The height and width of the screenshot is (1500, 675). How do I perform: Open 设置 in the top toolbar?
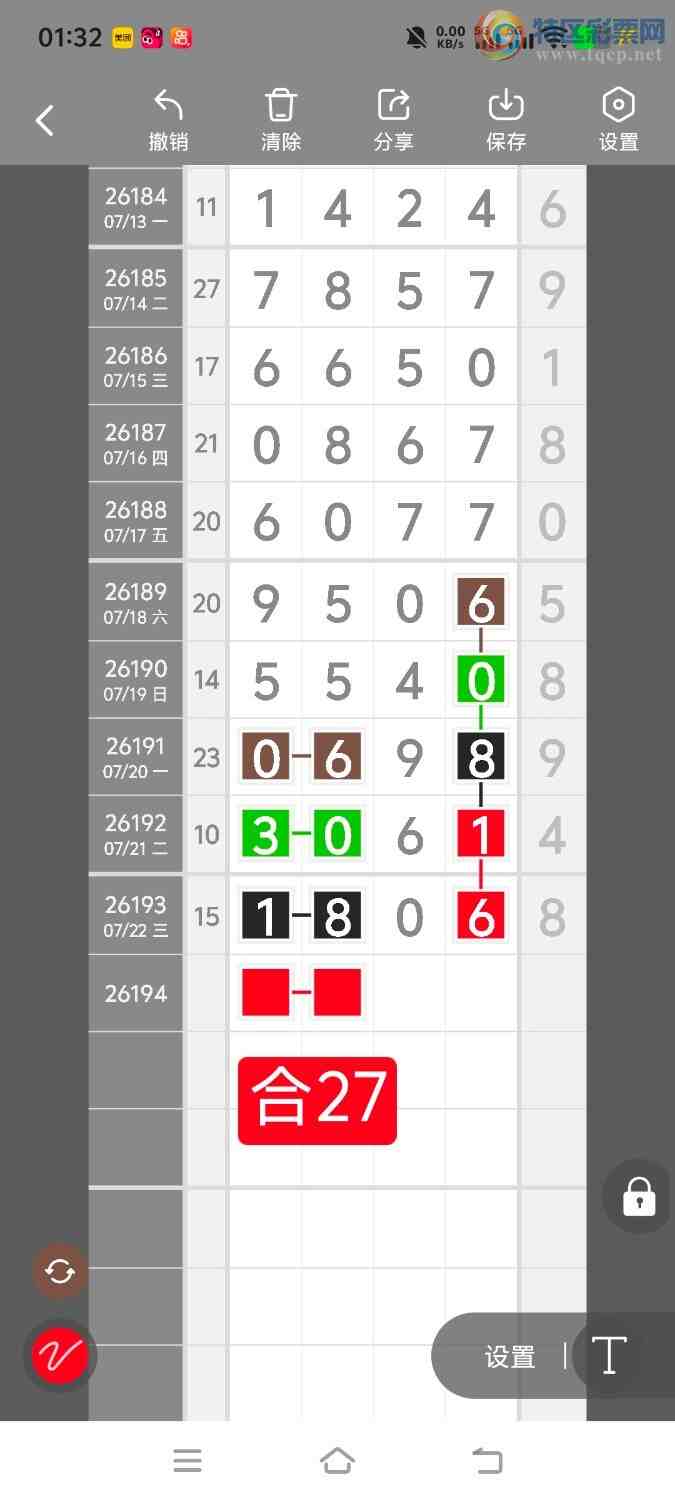click(x=618, y=121)
